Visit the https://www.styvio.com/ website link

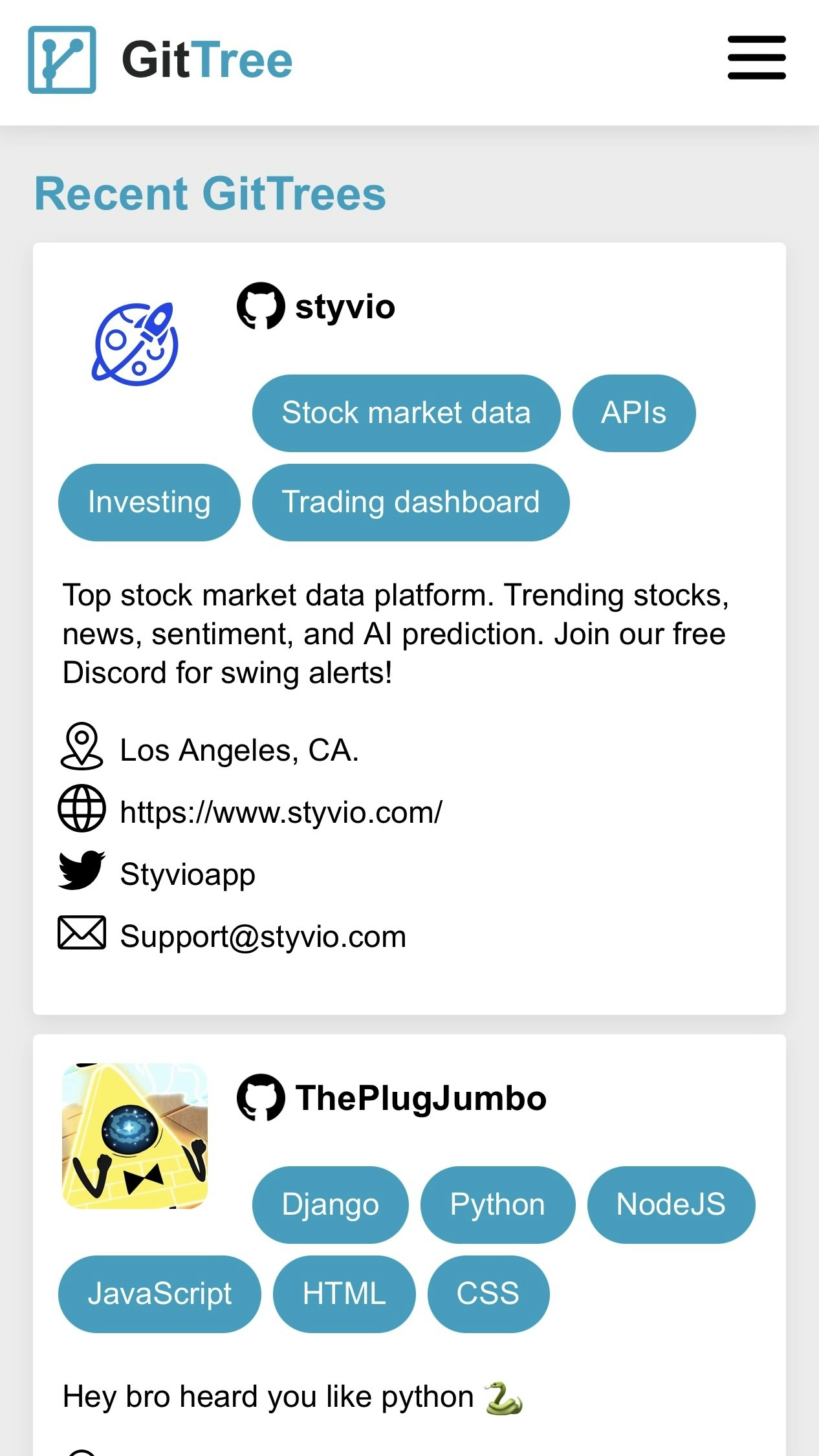tap(281, 812)
